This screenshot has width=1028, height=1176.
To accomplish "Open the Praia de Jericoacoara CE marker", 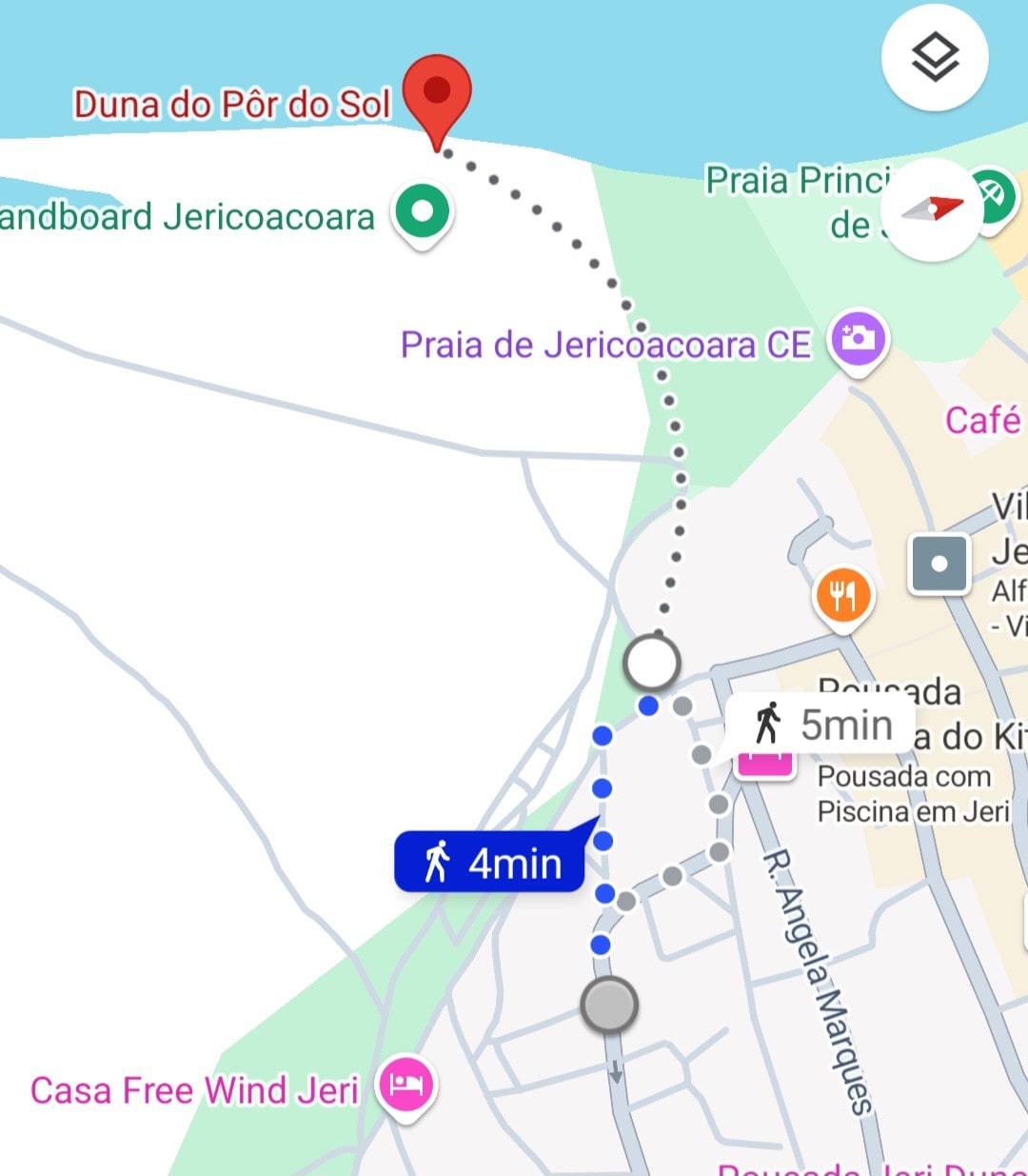I will [x=859, y=339].
